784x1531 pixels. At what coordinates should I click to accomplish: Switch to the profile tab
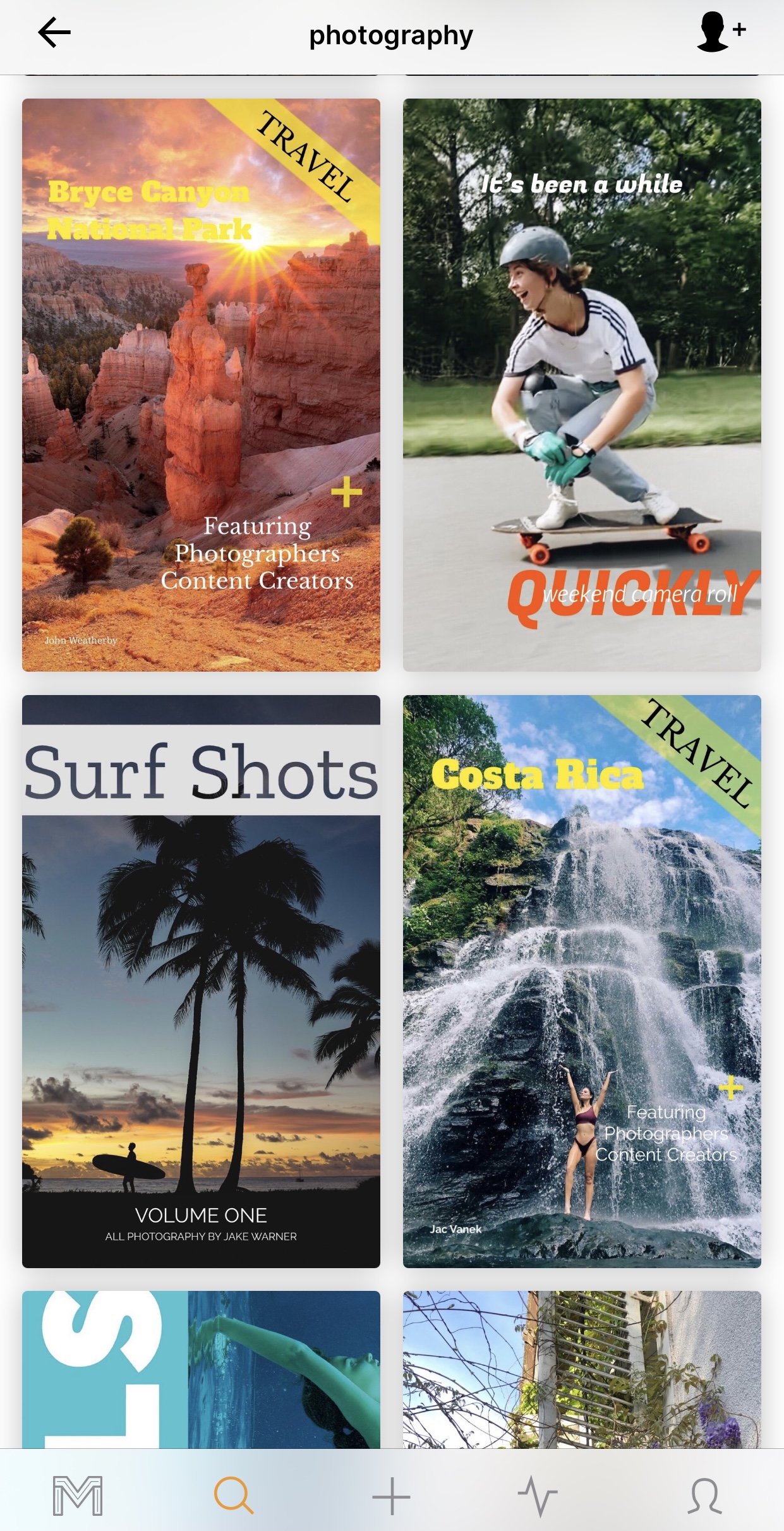click(704, 1495)
